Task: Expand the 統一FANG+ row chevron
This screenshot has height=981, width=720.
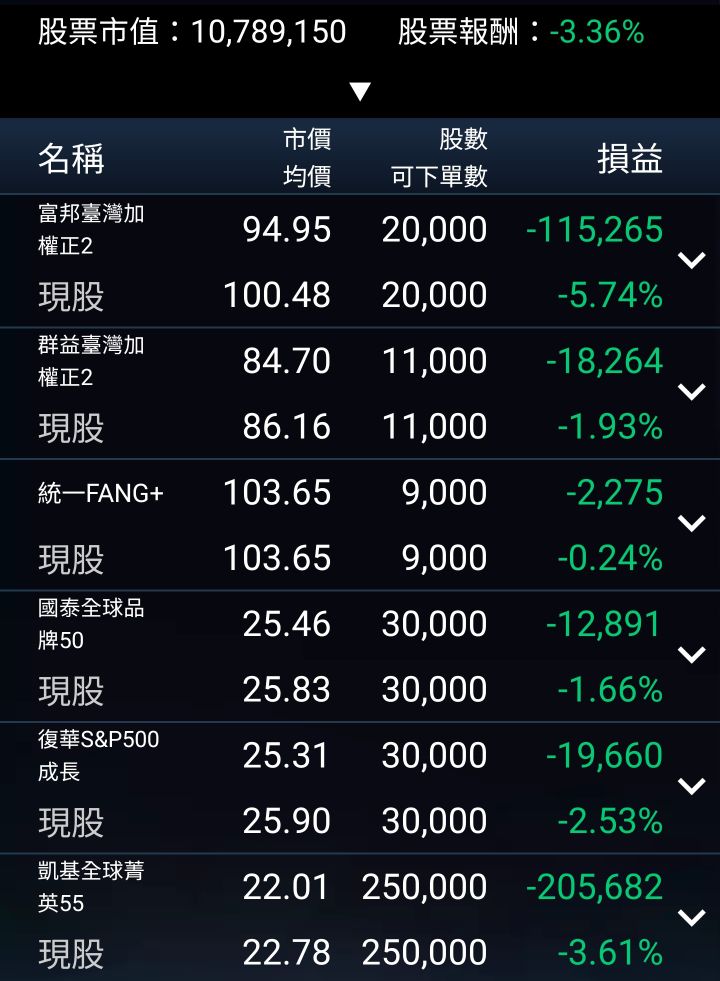Action: [691, 523]
